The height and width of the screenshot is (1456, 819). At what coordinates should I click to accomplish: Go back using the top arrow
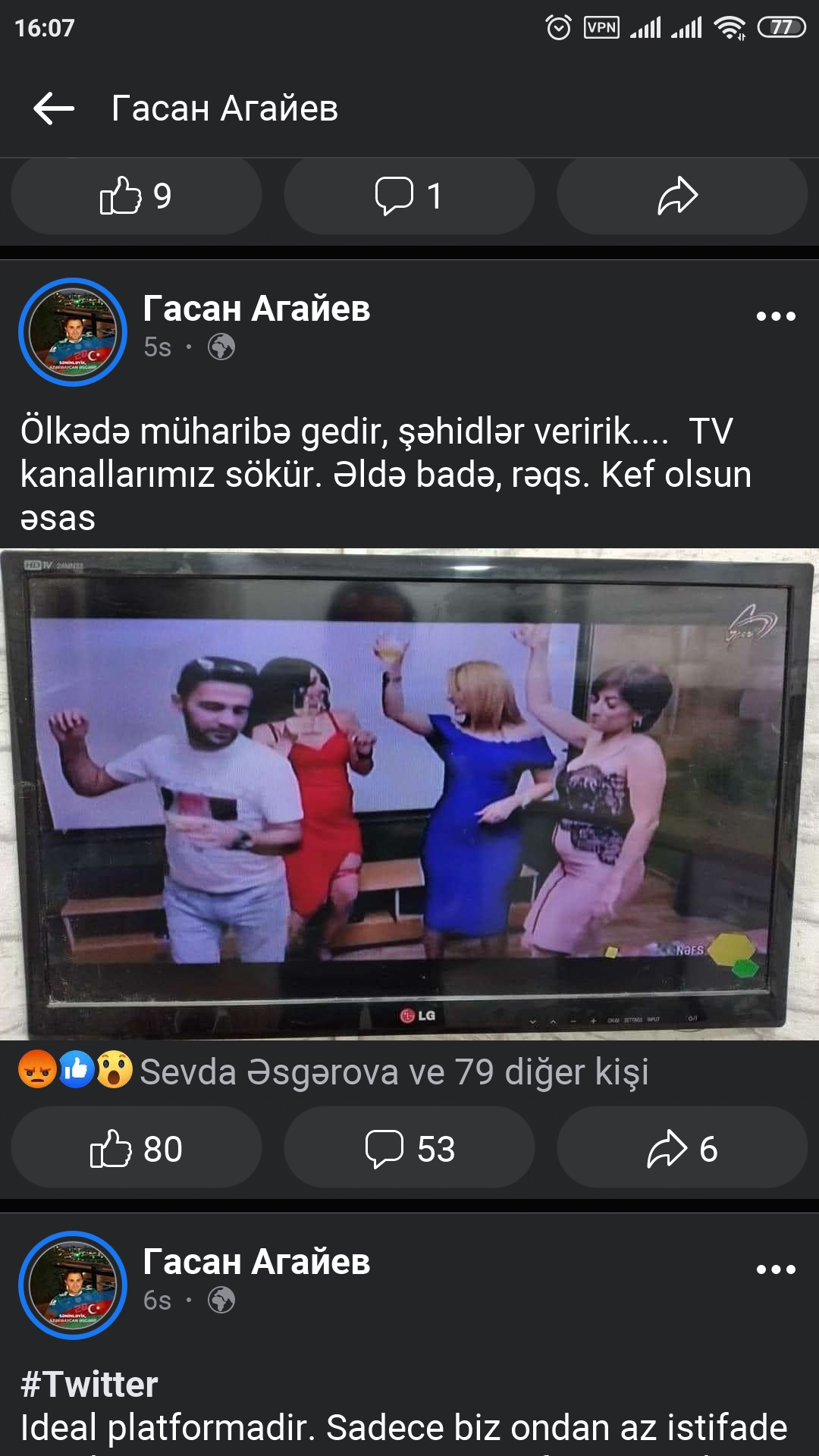click(53, 108)
